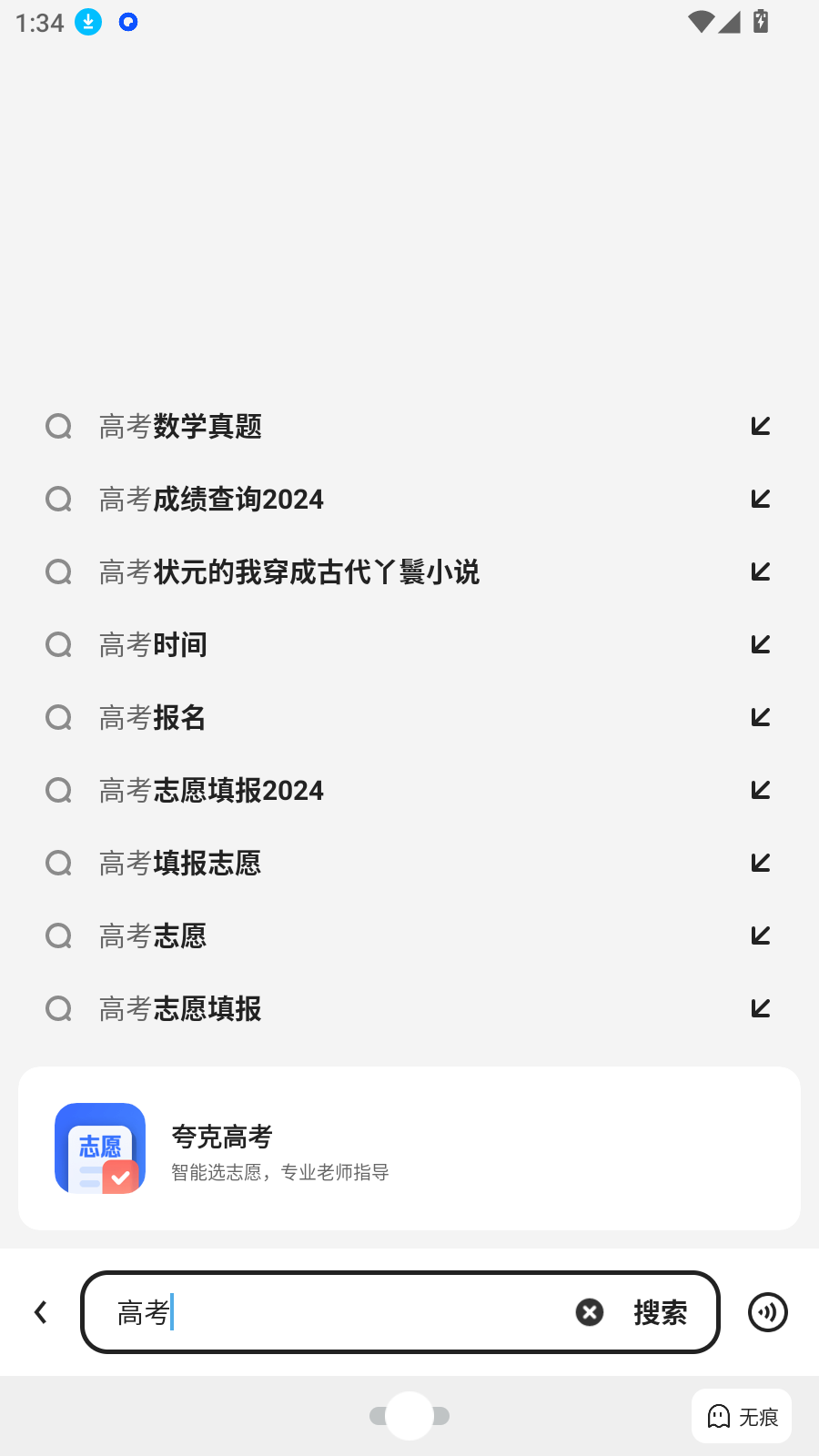
Task: Tap the back chevron beside the search bar
Action: pyautogui.click(x=40, y=1312)
